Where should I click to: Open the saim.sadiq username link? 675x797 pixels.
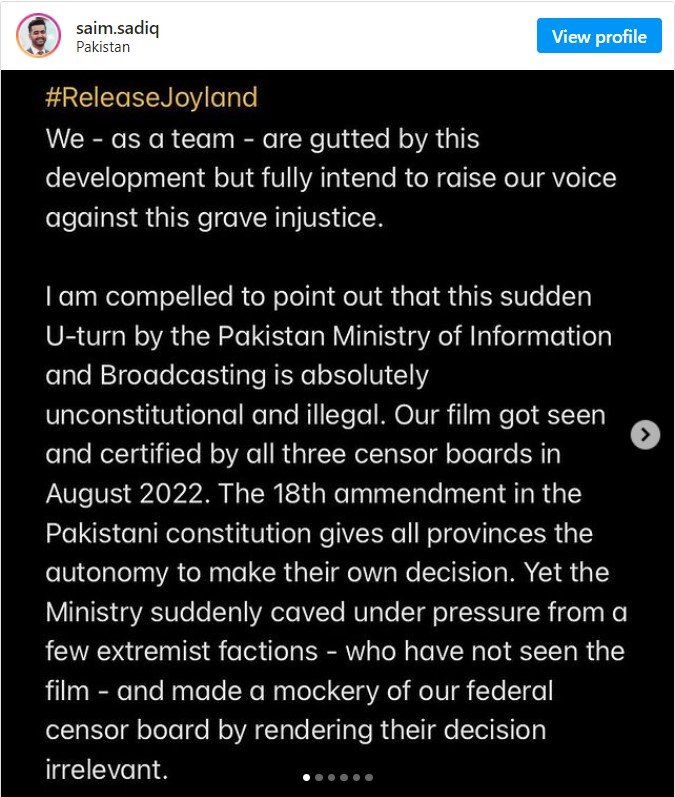(117, 28)
